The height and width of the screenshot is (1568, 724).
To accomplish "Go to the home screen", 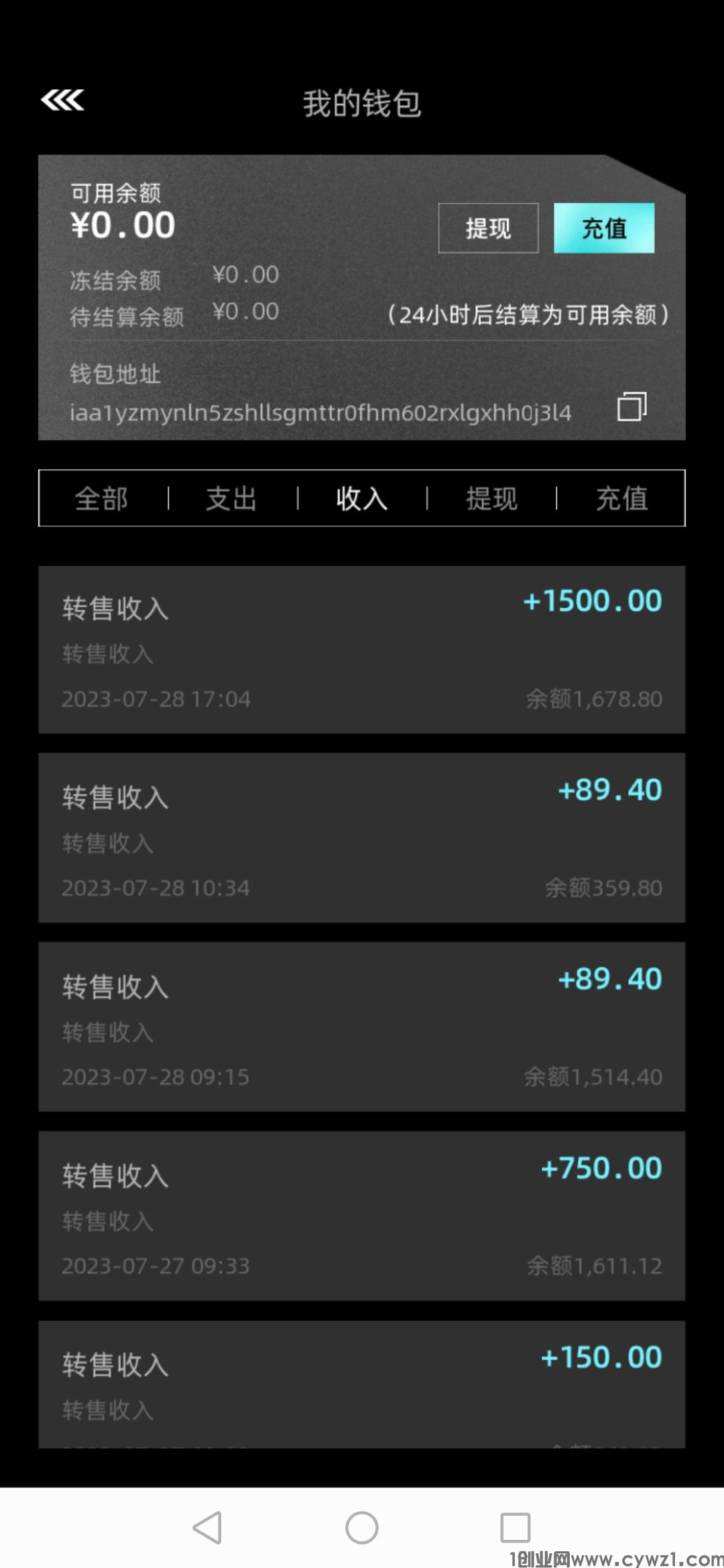I will coord(362,1528).
